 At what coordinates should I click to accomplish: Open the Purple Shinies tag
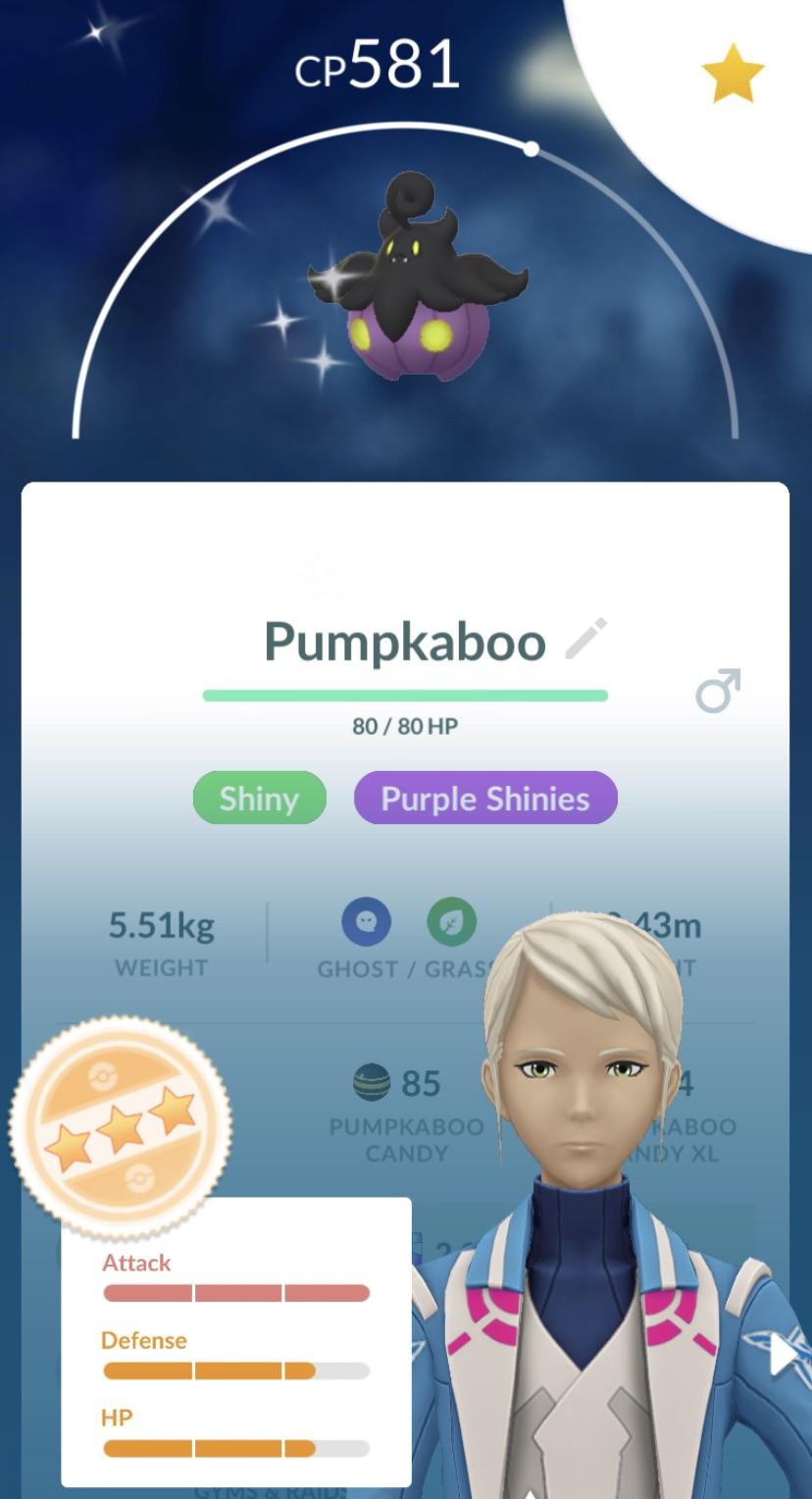(x=485, y=799)
